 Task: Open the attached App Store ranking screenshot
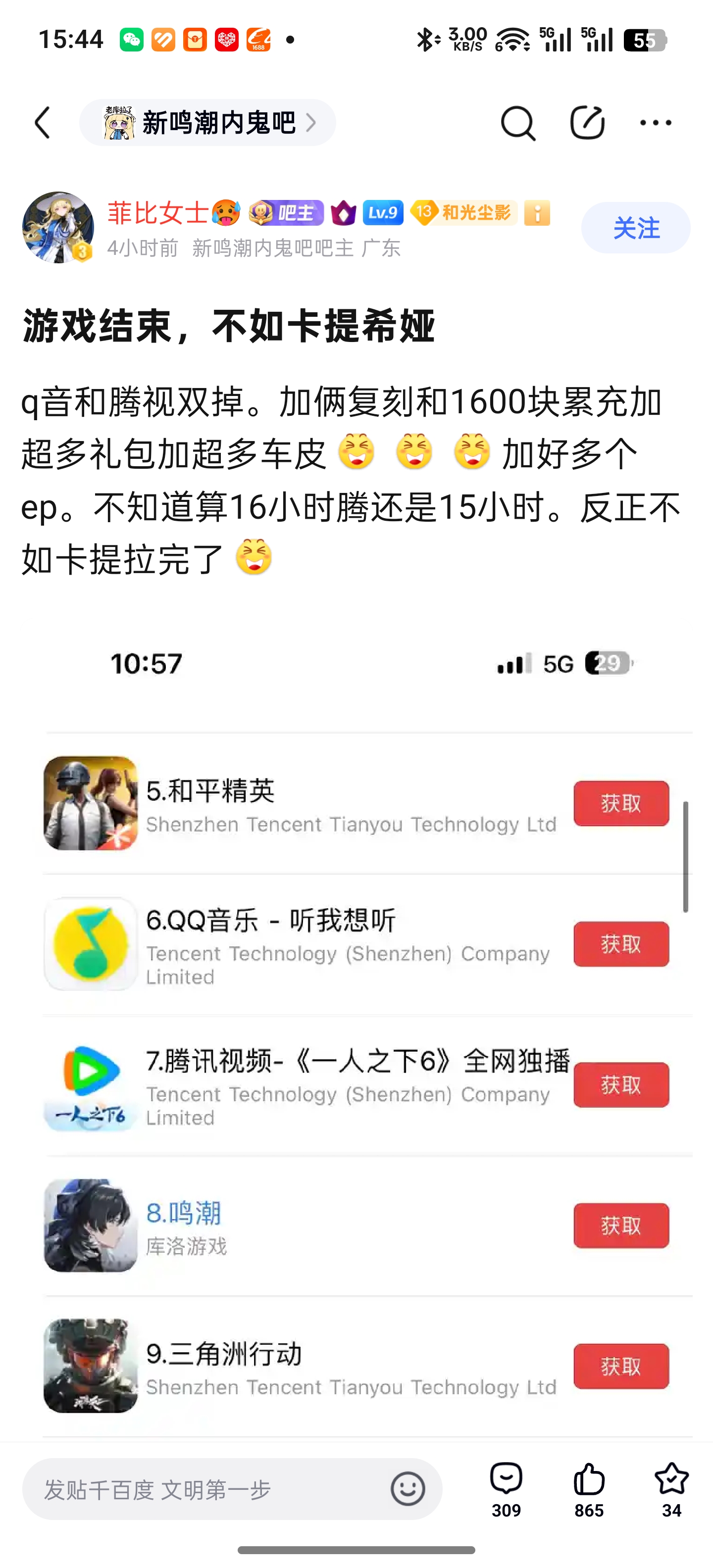[x=357, y=1035]
